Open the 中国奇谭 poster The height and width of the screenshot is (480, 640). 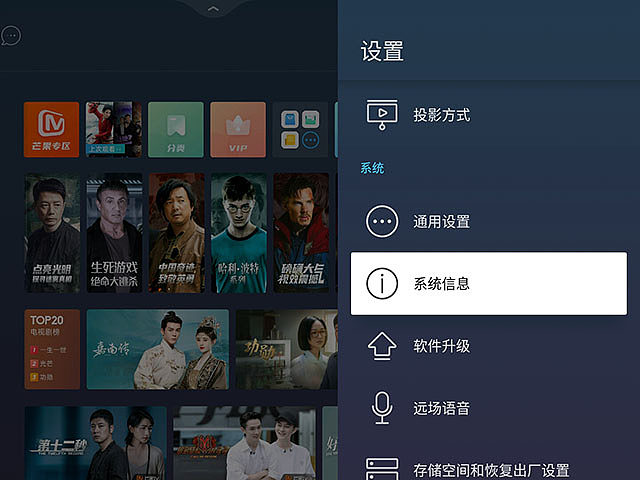point(176,233)
